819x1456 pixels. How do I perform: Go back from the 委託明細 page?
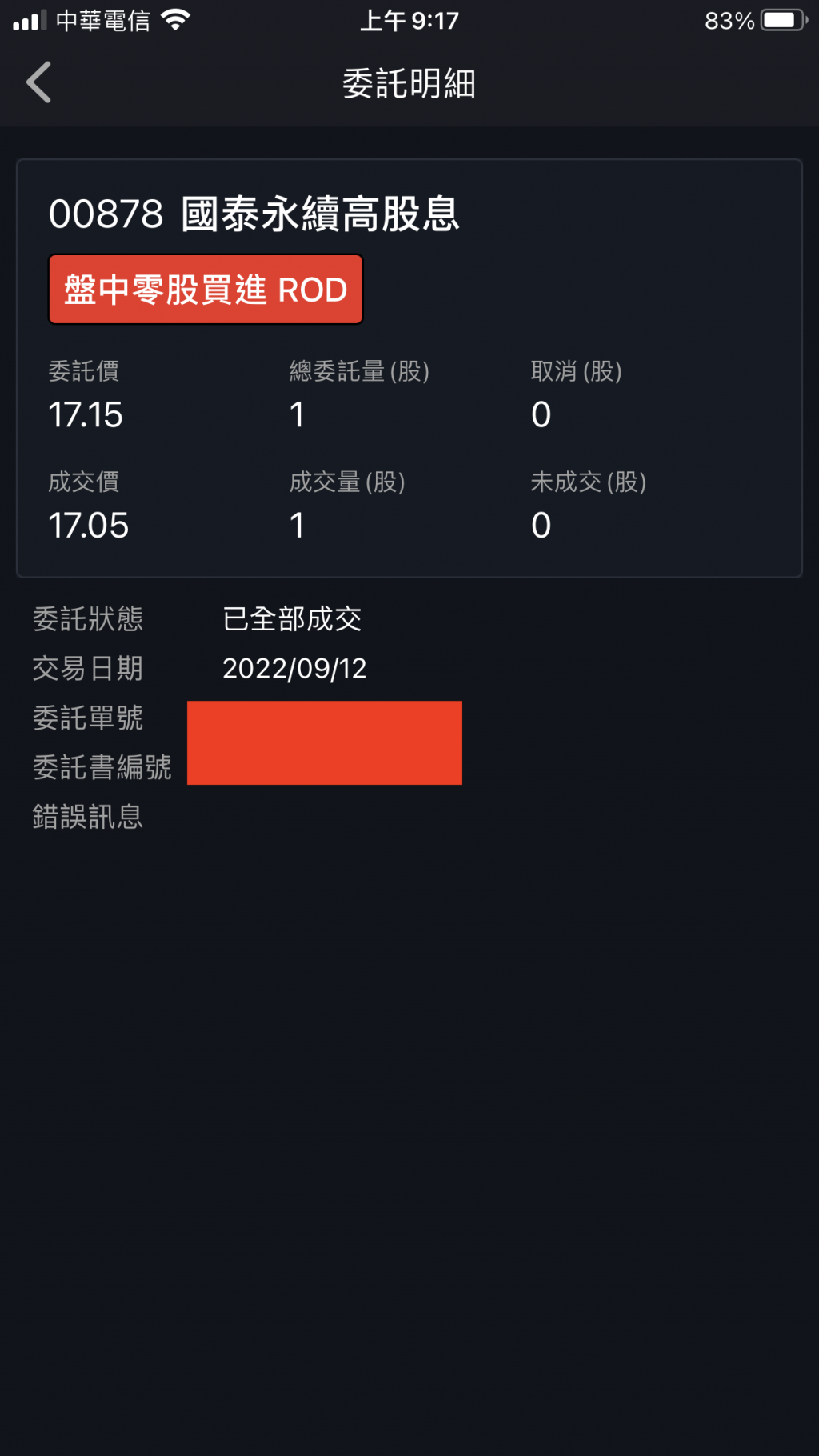pyautogui.click(x=38, y=82)
